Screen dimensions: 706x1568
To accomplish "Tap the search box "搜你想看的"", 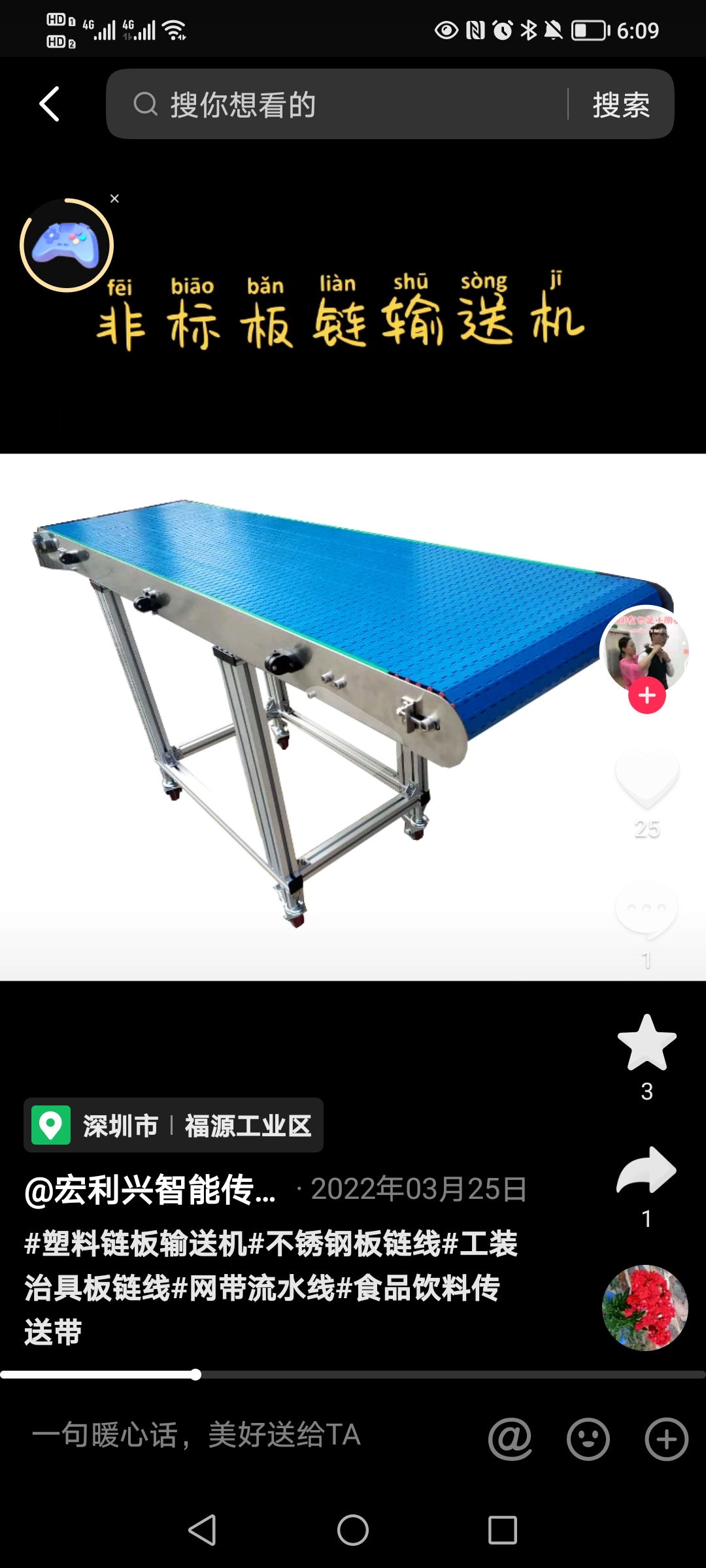I will (x=337, y=104).
